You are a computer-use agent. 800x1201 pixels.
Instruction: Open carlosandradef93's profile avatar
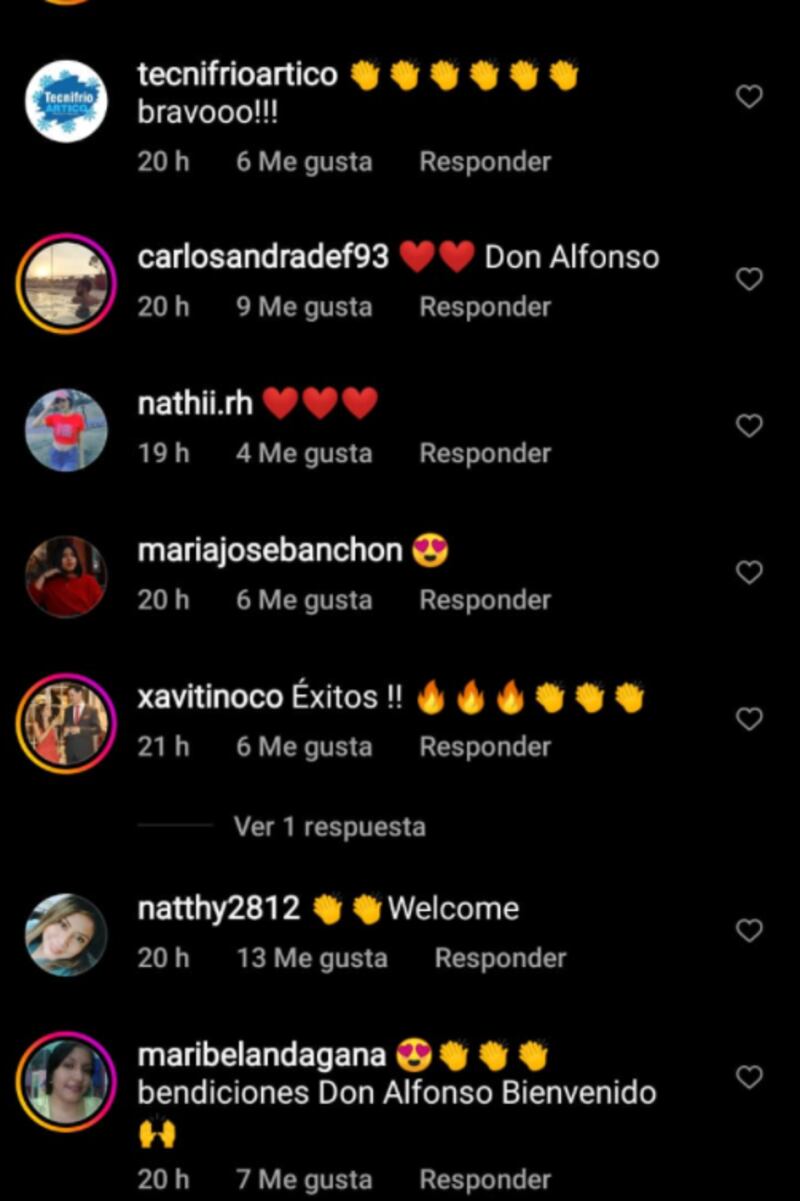click(x=66, y=283)
